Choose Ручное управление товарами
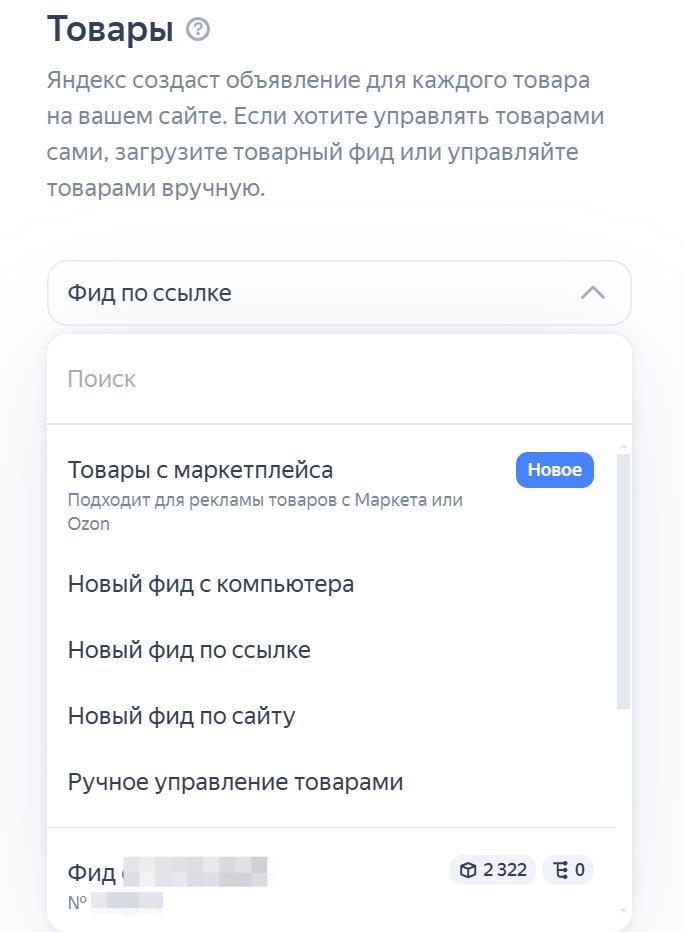 235,782
